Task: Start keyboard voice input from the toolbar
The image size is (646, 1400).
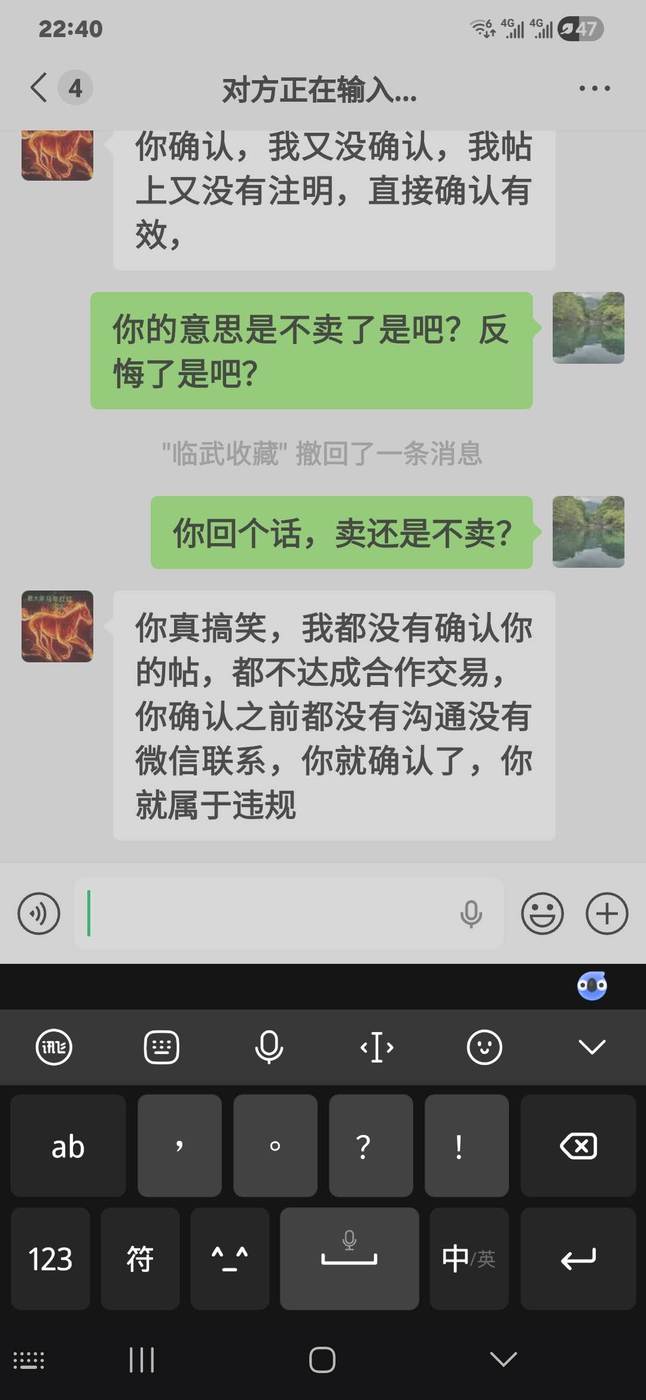Action: (x=268, y=1047)
